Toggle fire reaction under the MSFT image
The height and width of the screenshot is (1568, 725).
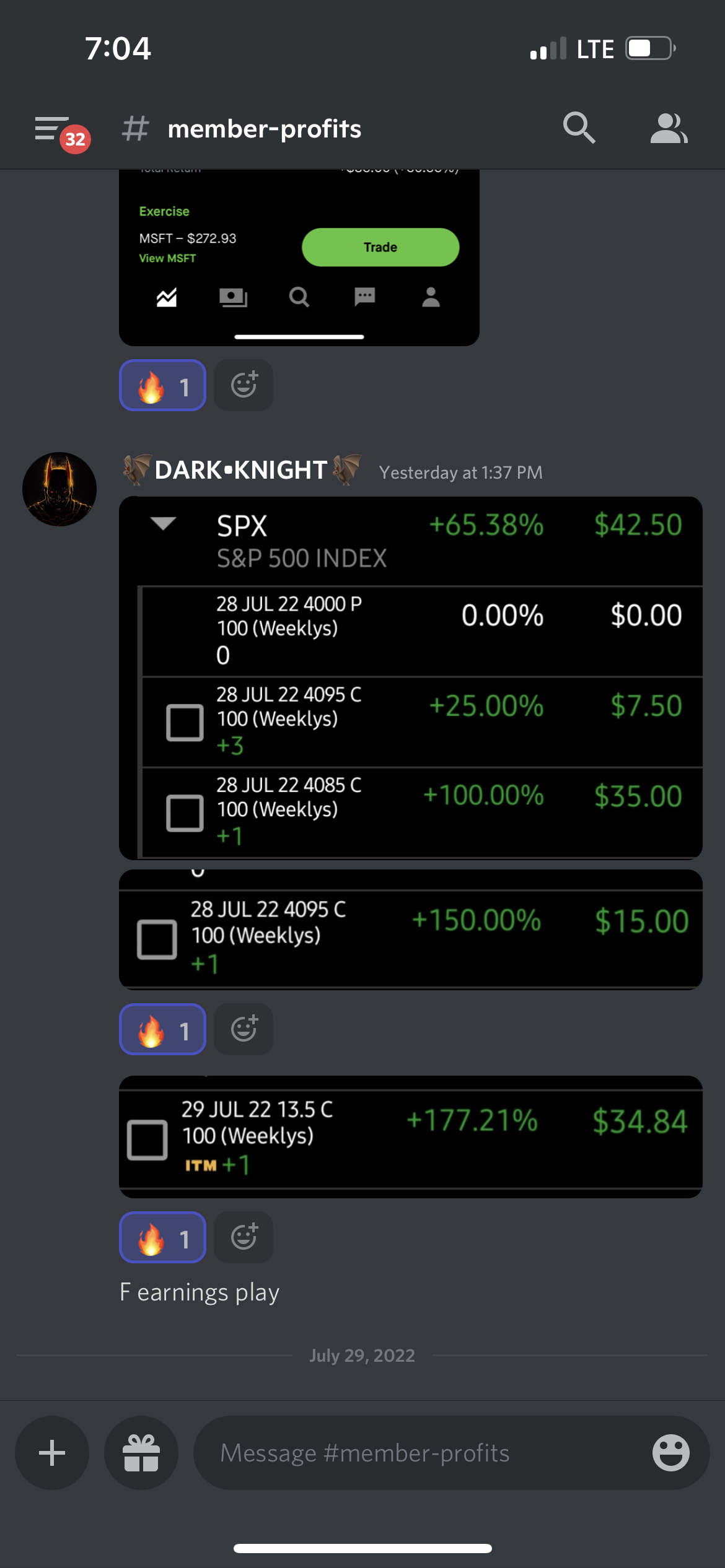(x=162, y=385)
